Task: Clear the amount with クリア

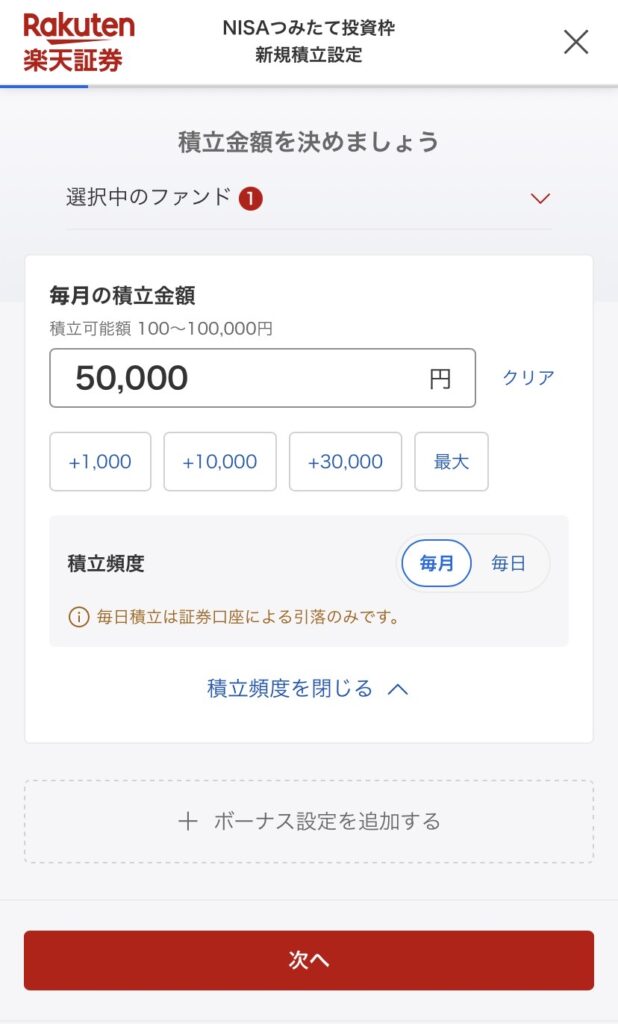Action: click(x=528, y=378)
